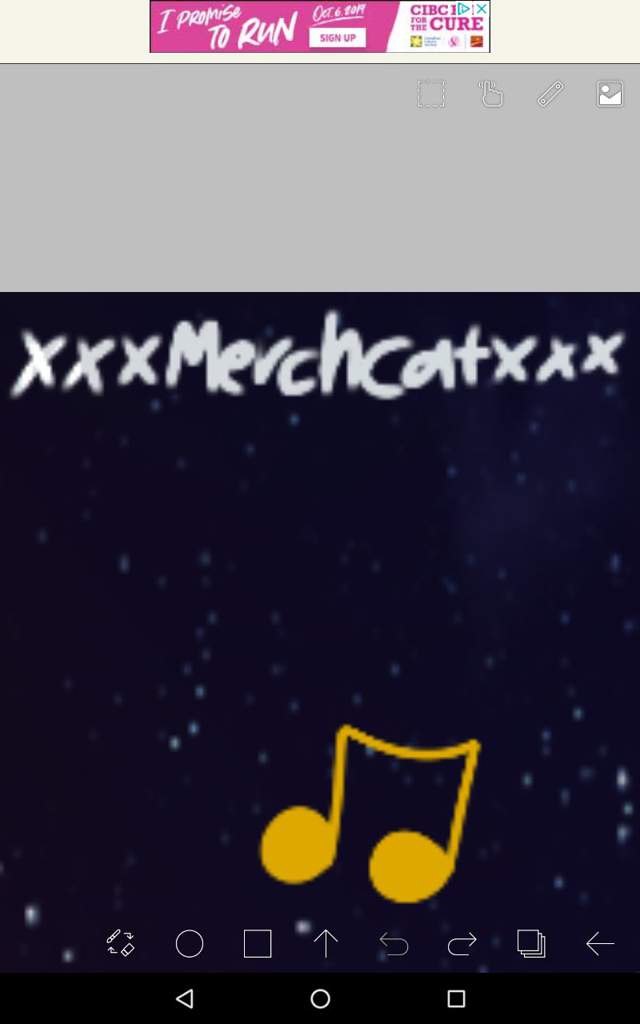Open the image reference icon
Viewport: 640px width, 1024px height.
[x=610, y=94]
